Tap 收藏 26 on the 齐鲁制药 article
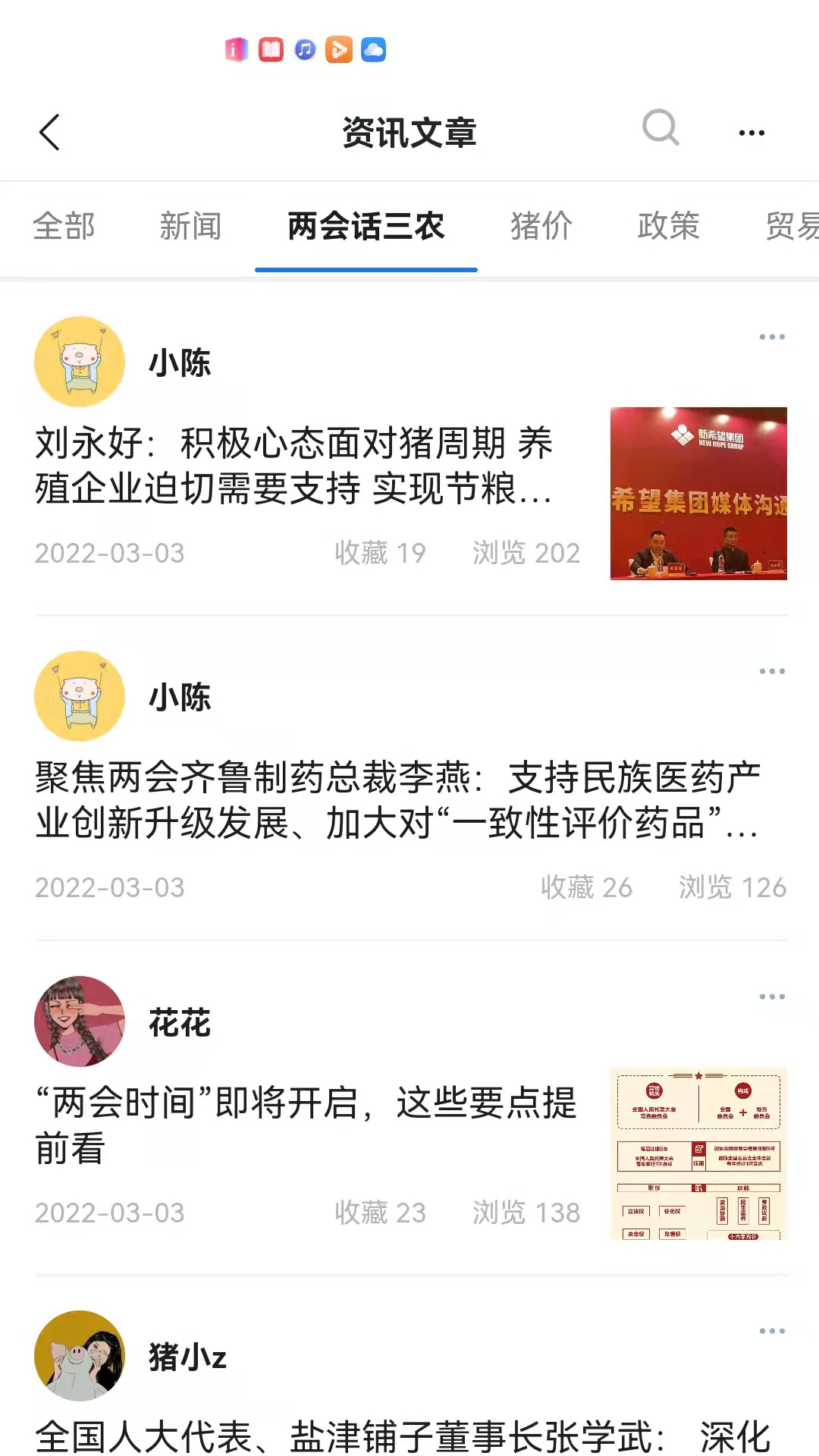819x1456 pixels. click(588, 887)
